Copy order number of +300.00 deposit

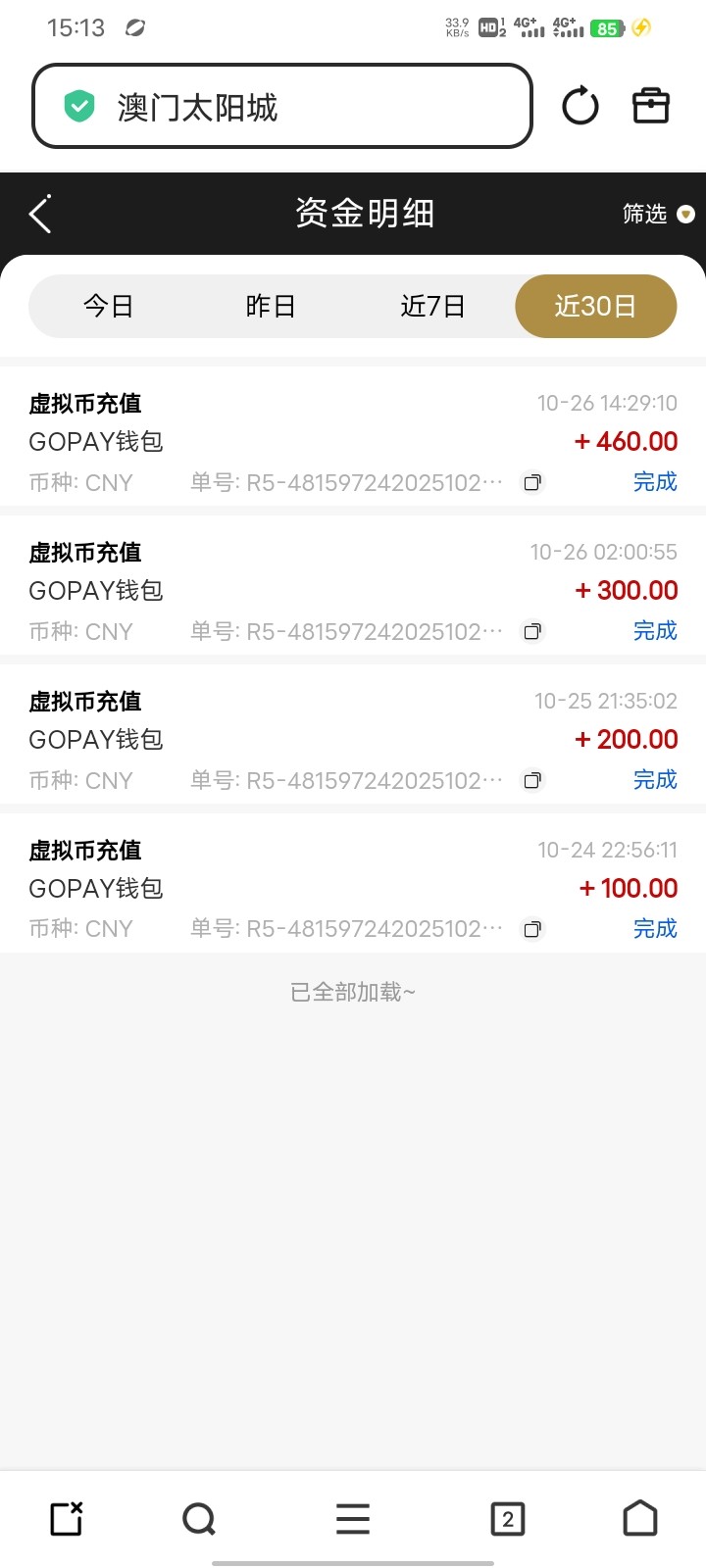[x=532, y=631]
